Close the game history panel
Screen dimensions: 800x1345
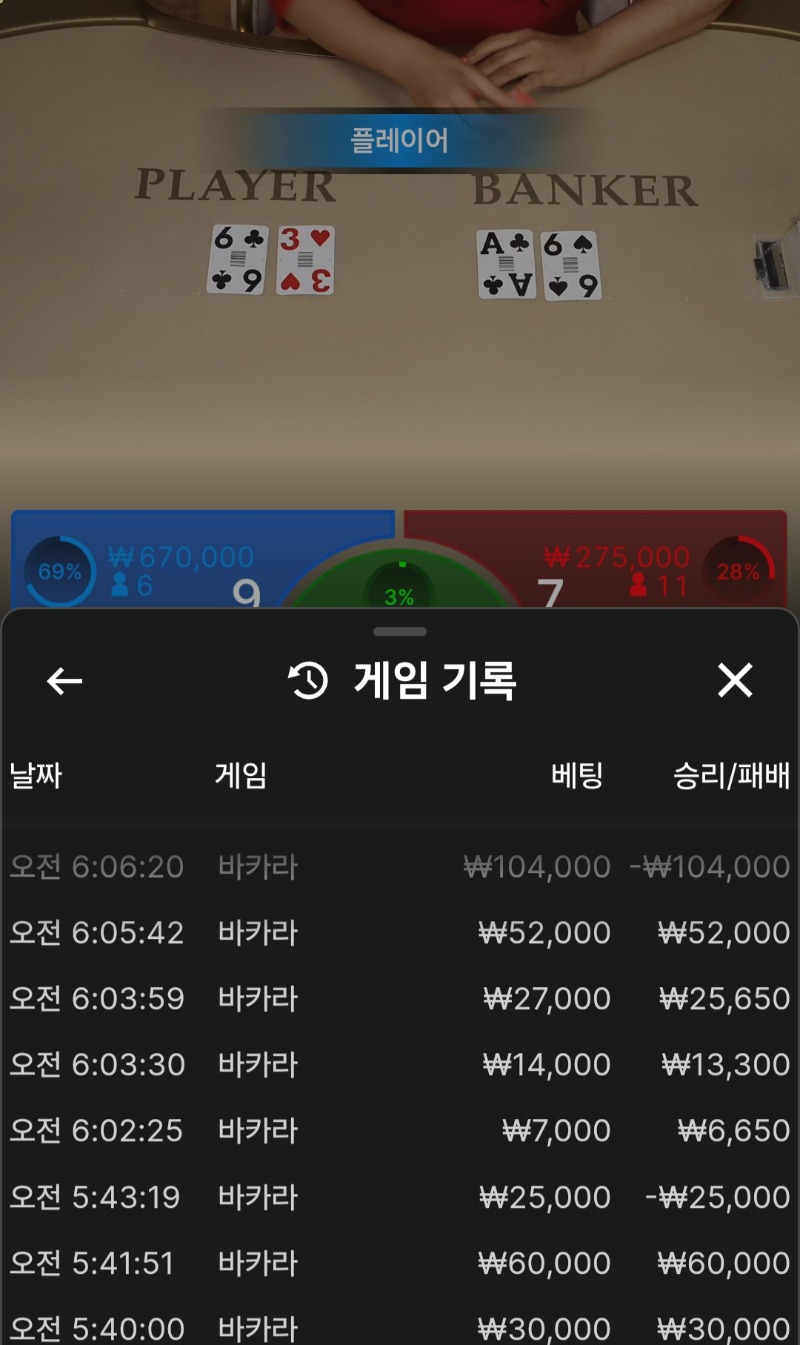point(735,681)
